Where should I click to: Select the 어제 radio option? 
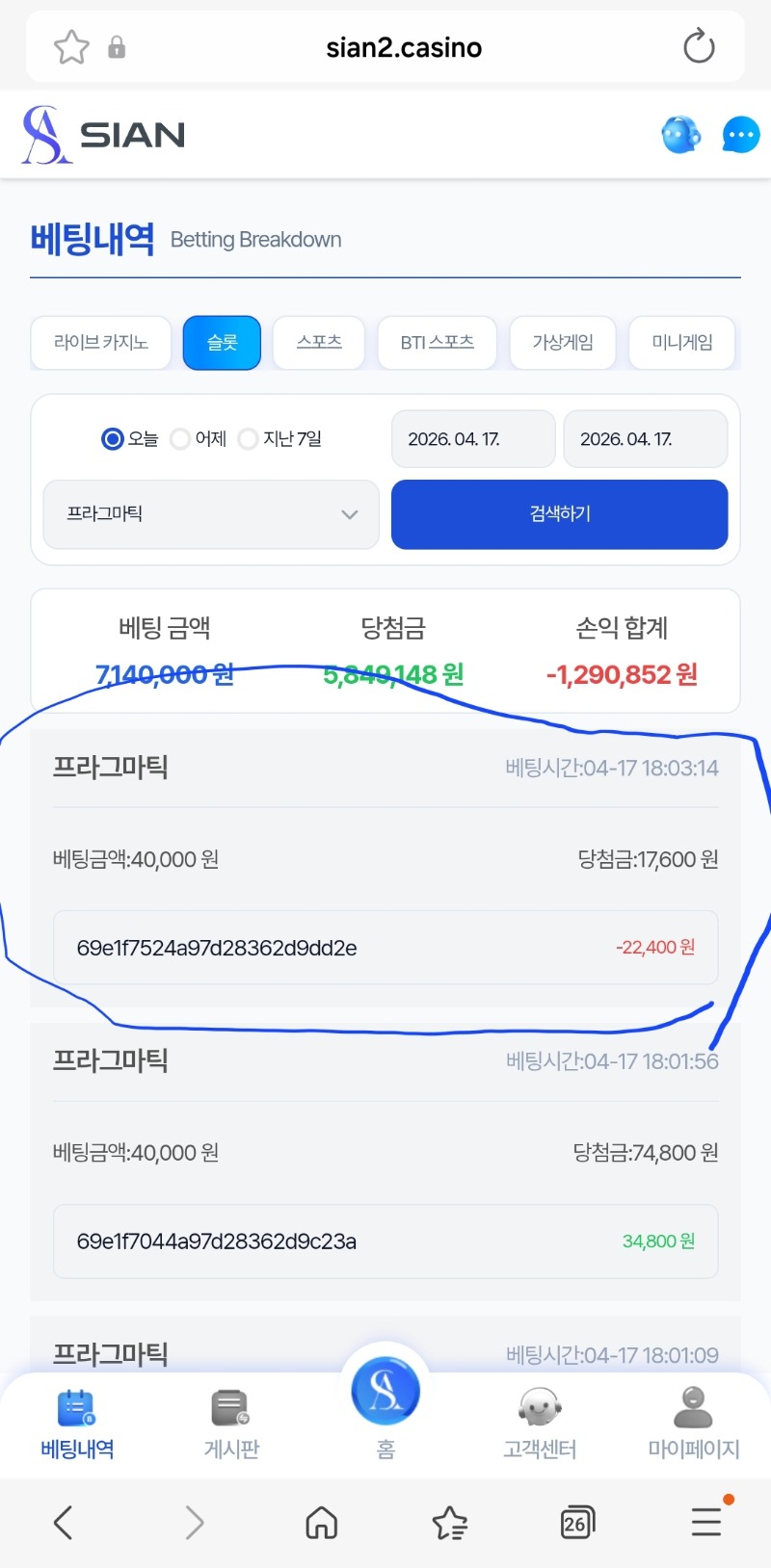pos(180,439)
